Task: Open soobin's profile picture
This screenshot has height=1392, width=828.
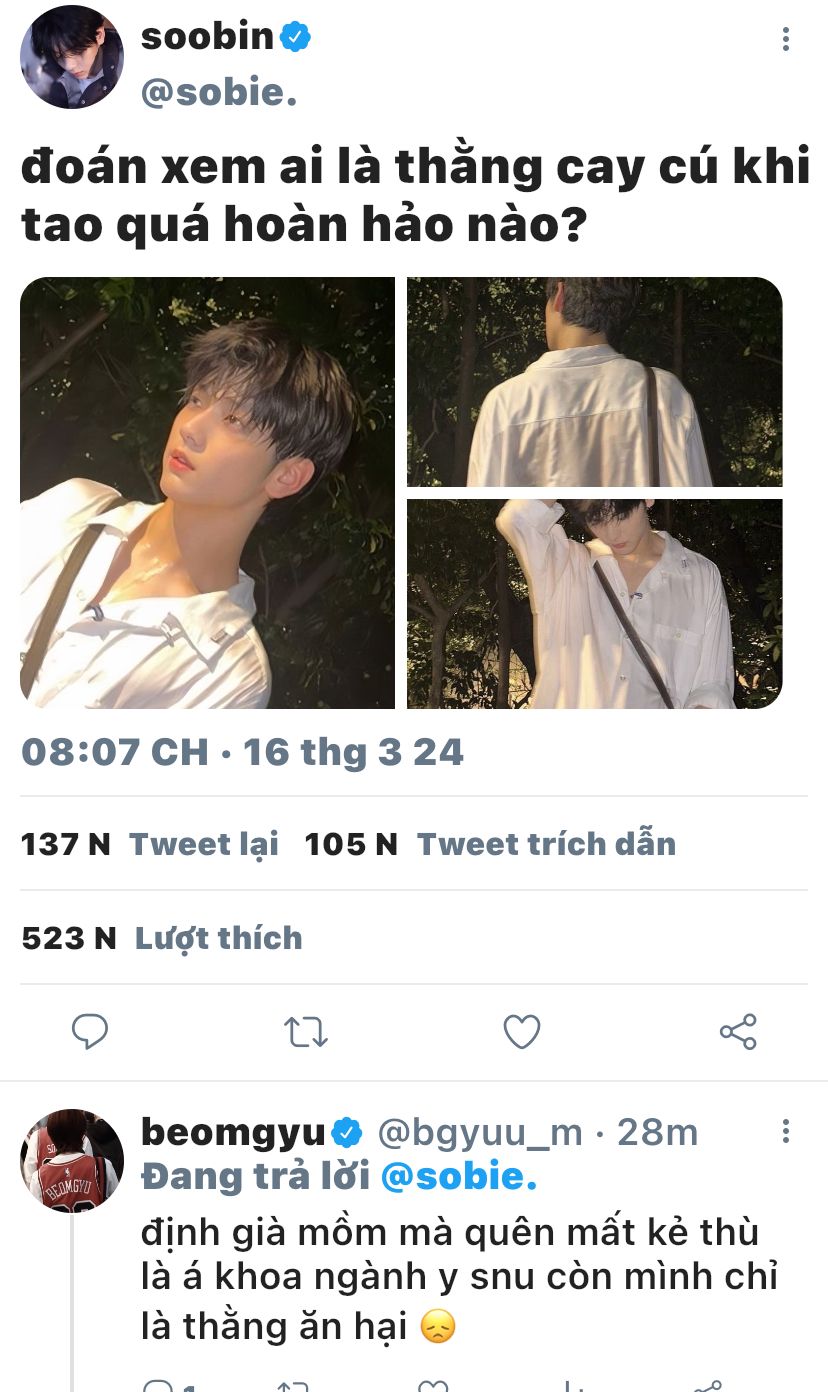Action: tap(72, 58)
